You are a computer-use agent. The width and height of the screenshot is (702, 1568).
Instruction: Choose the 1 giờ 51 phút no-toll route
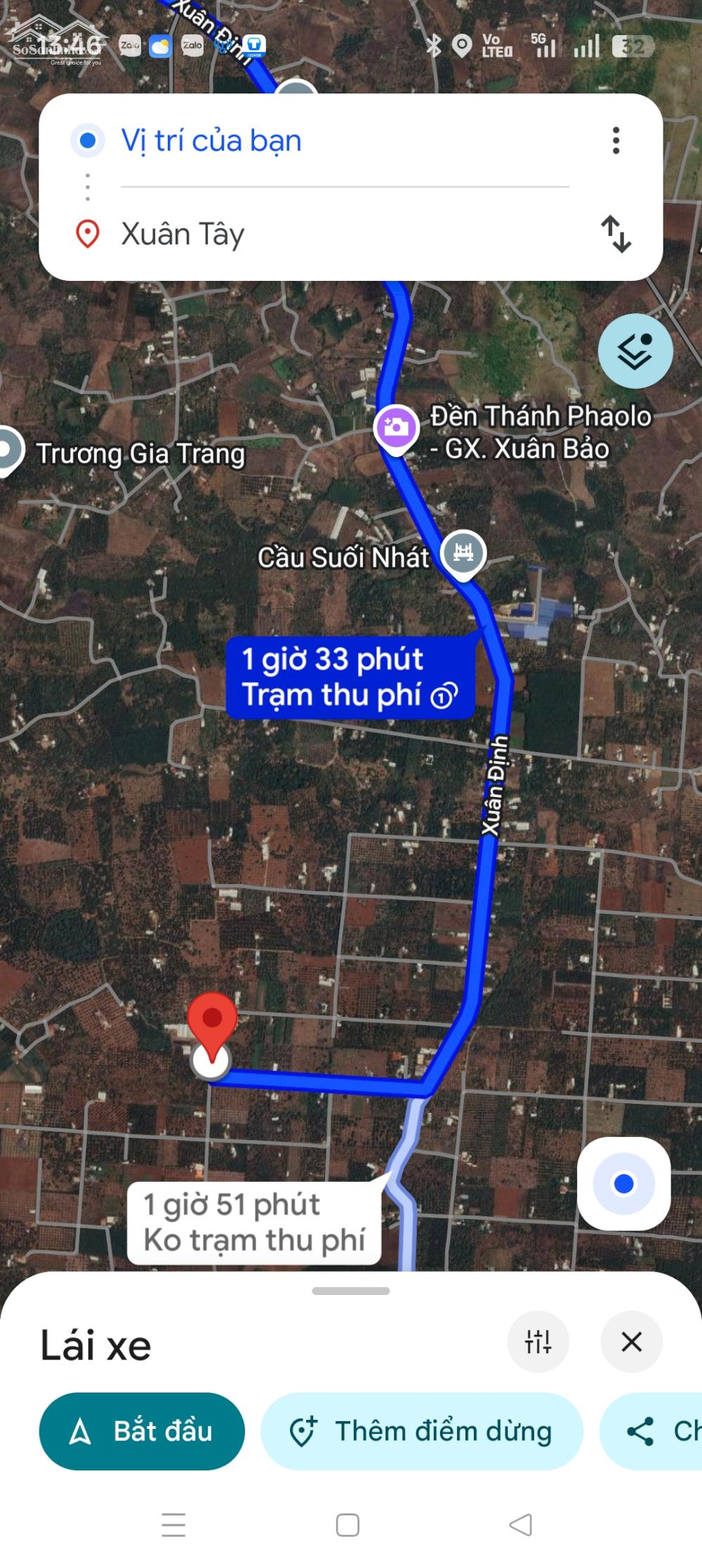coord(253,1223)
